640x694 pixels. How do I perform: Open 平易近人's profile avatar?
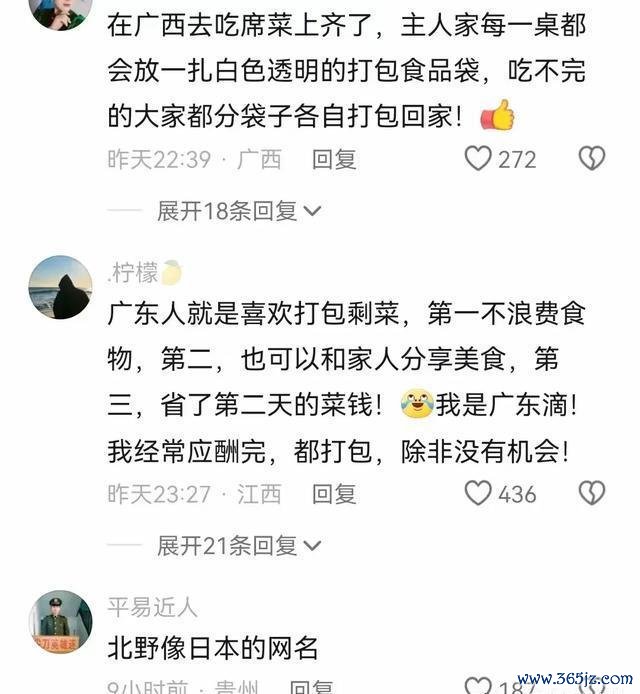(60, 621)
